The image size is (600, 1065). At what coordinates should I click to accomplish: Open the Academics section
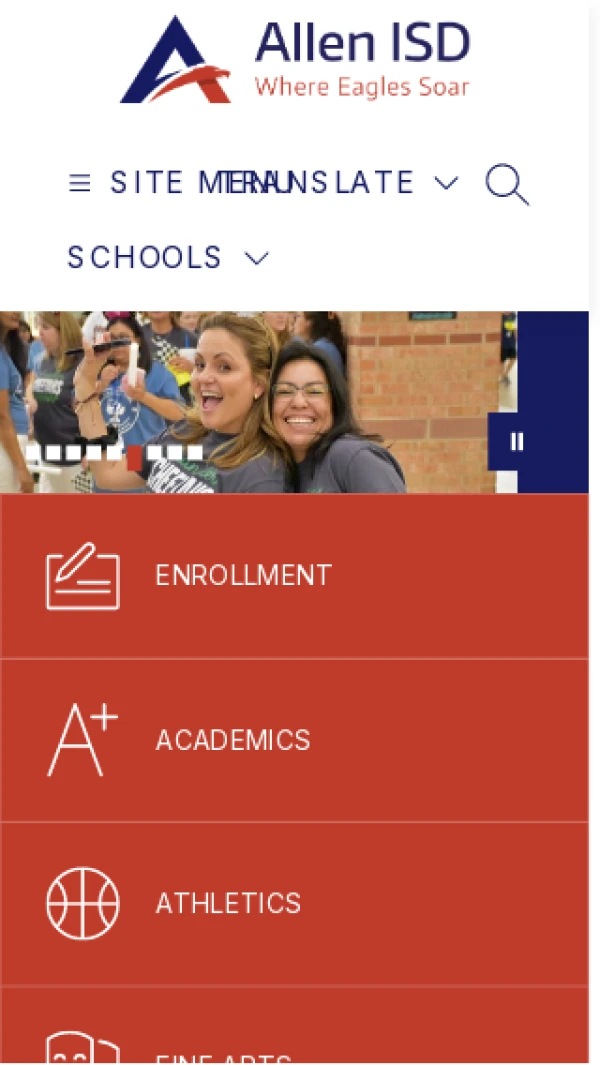[x=294, y=740]
